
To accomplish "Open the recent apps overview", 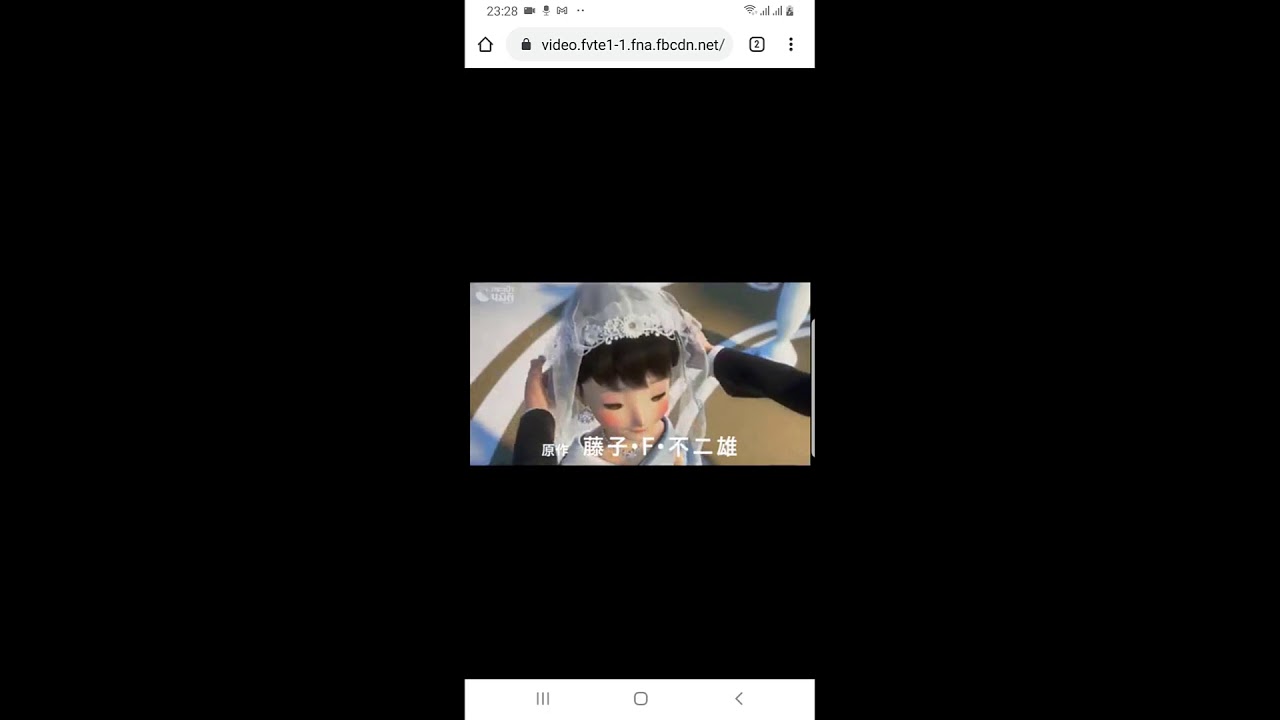I will (x=543, y=699).
